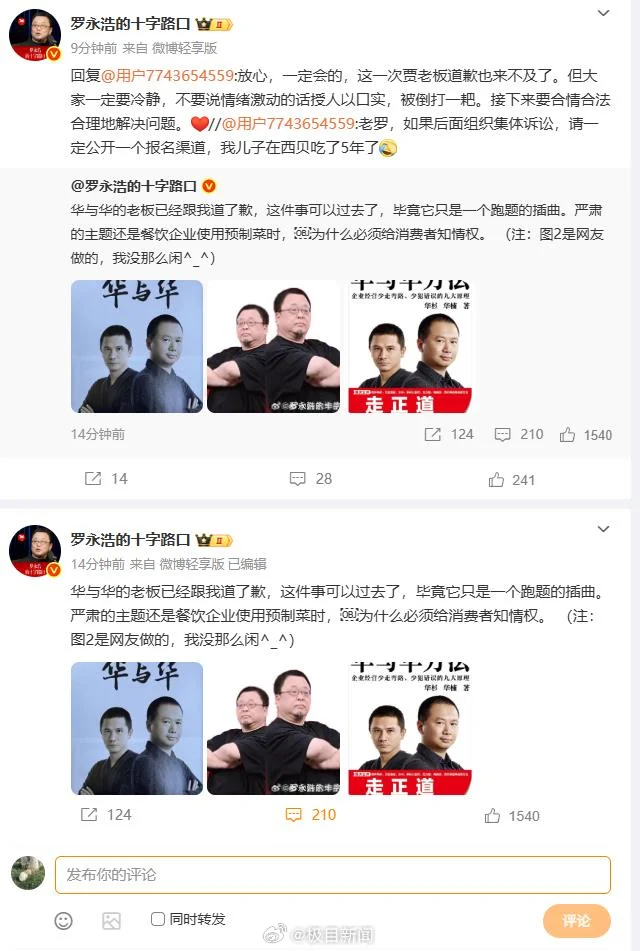Expand the chevron menu on the 9分钟前 post
The height and width of the screenshot is (951, 640).
[x=603, y=14]
